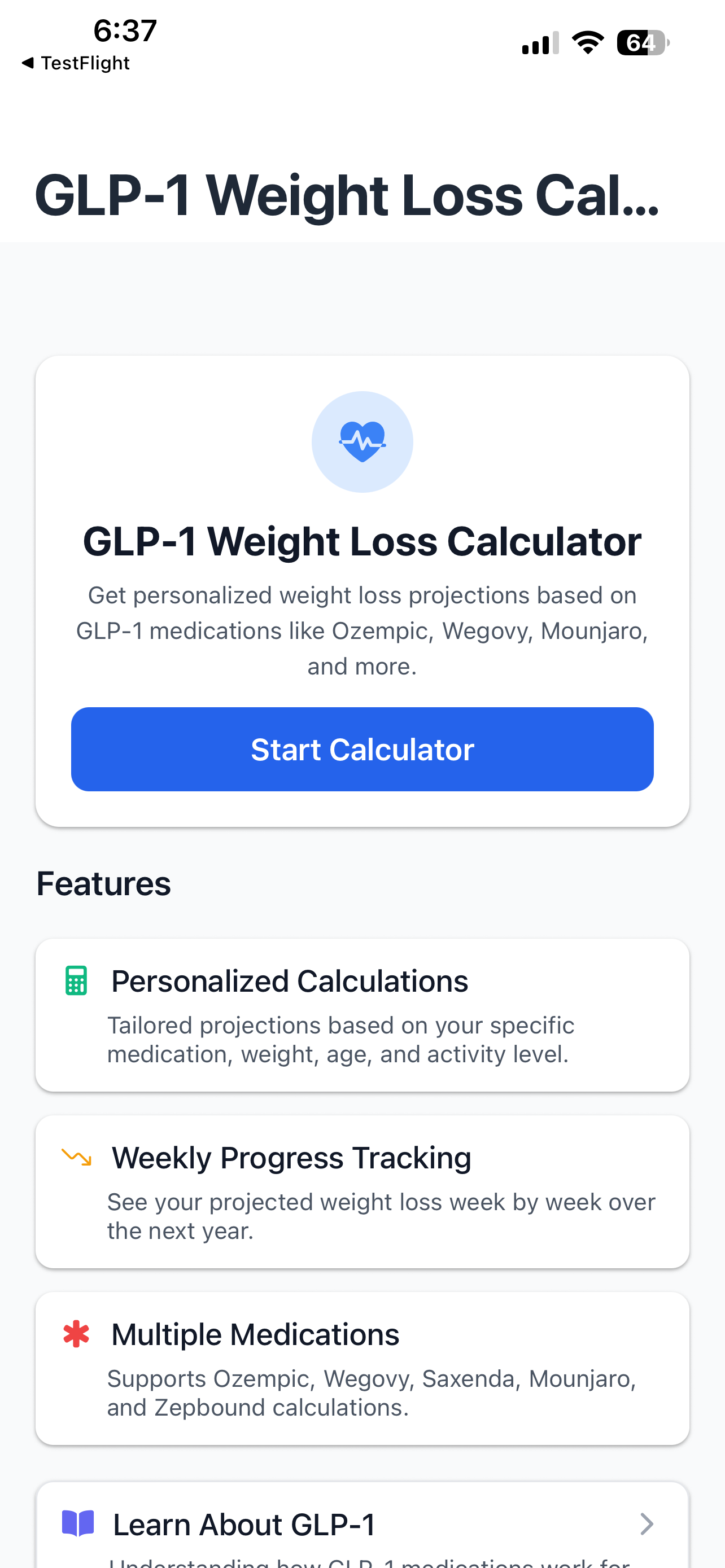Select the green calculator icon
The height and width of the screenshot is (1568, 725).
click(76, 980)
